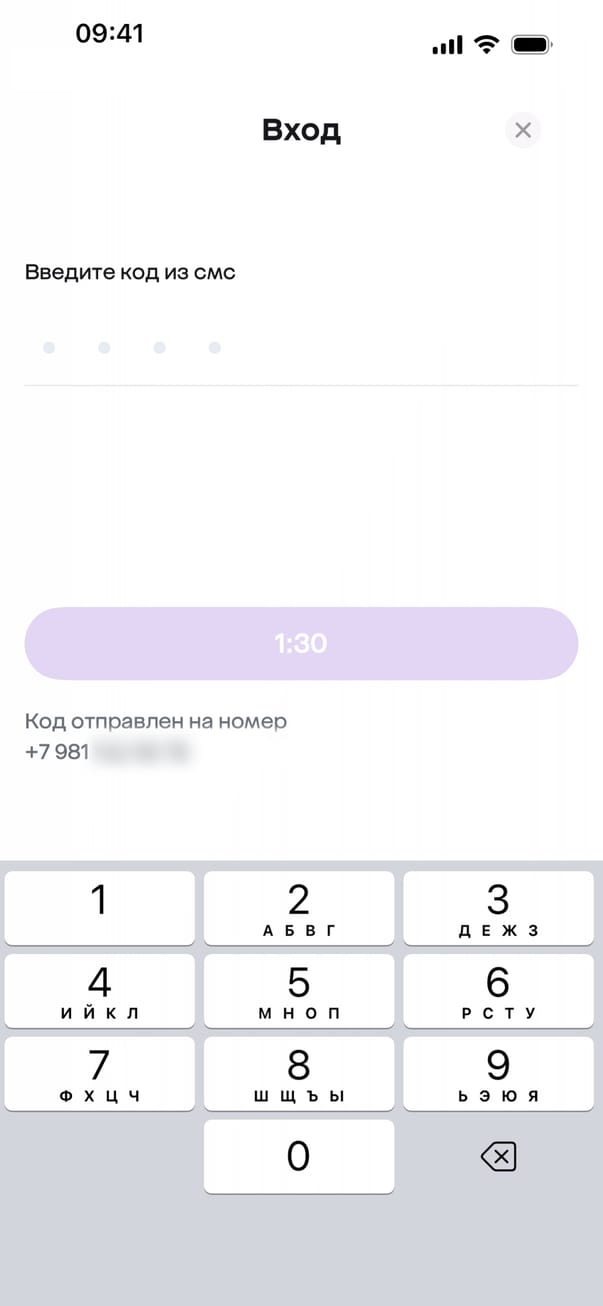Delete the last digit with backspace
This screenshot has height=1306, width=603.
(x=498, y=1157)
